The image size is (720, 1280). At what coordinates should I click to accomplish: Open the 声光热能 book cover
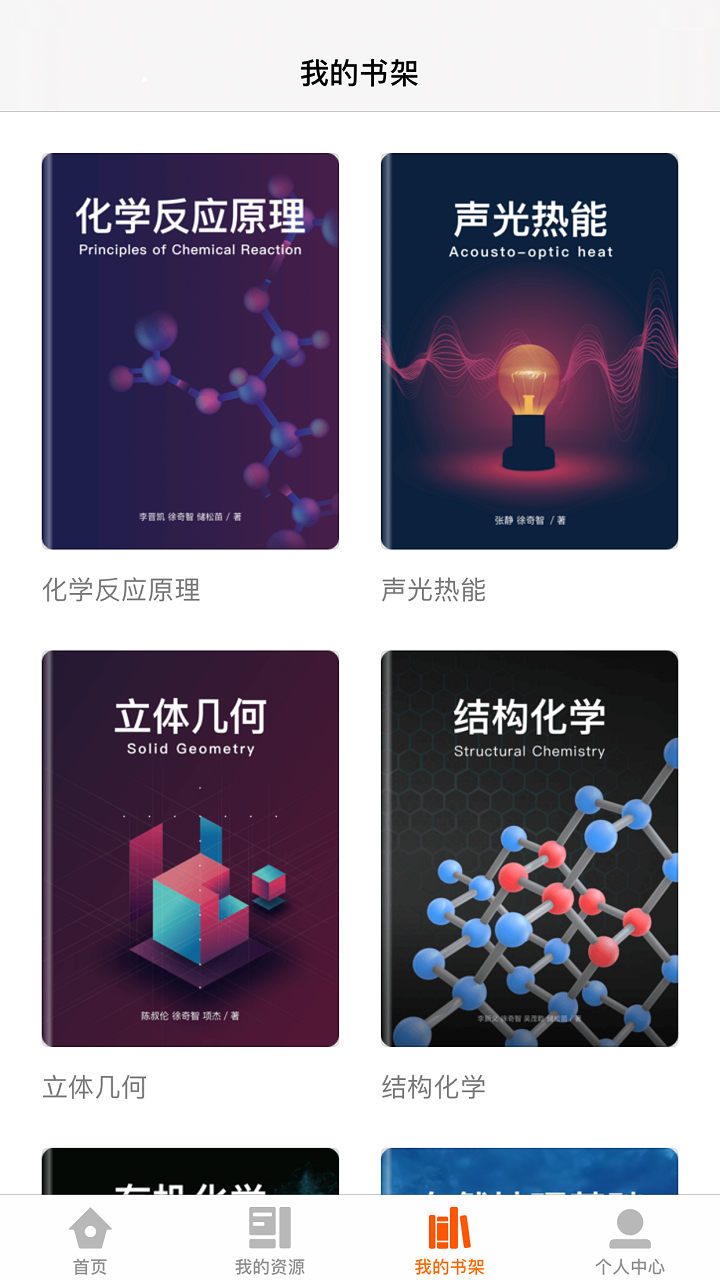click(x=530, y=350)
